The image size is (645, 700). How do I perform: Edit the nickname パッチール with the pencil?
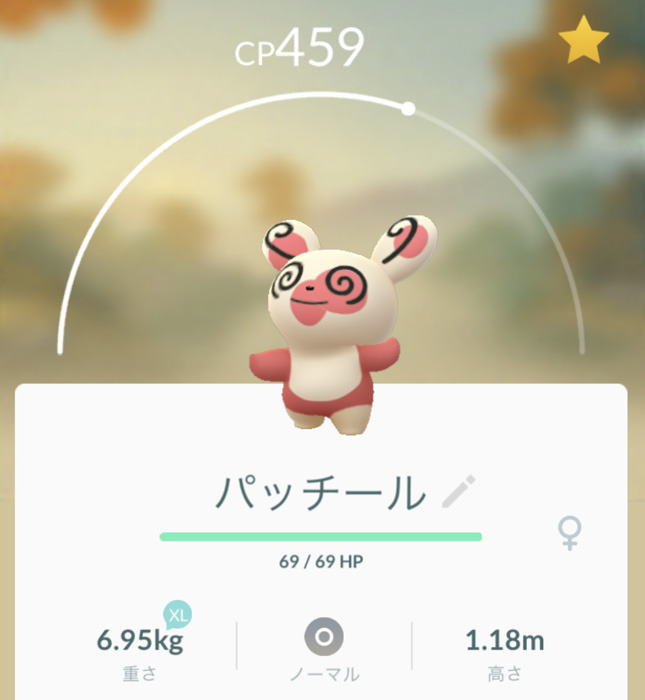(x=459, y=491)
